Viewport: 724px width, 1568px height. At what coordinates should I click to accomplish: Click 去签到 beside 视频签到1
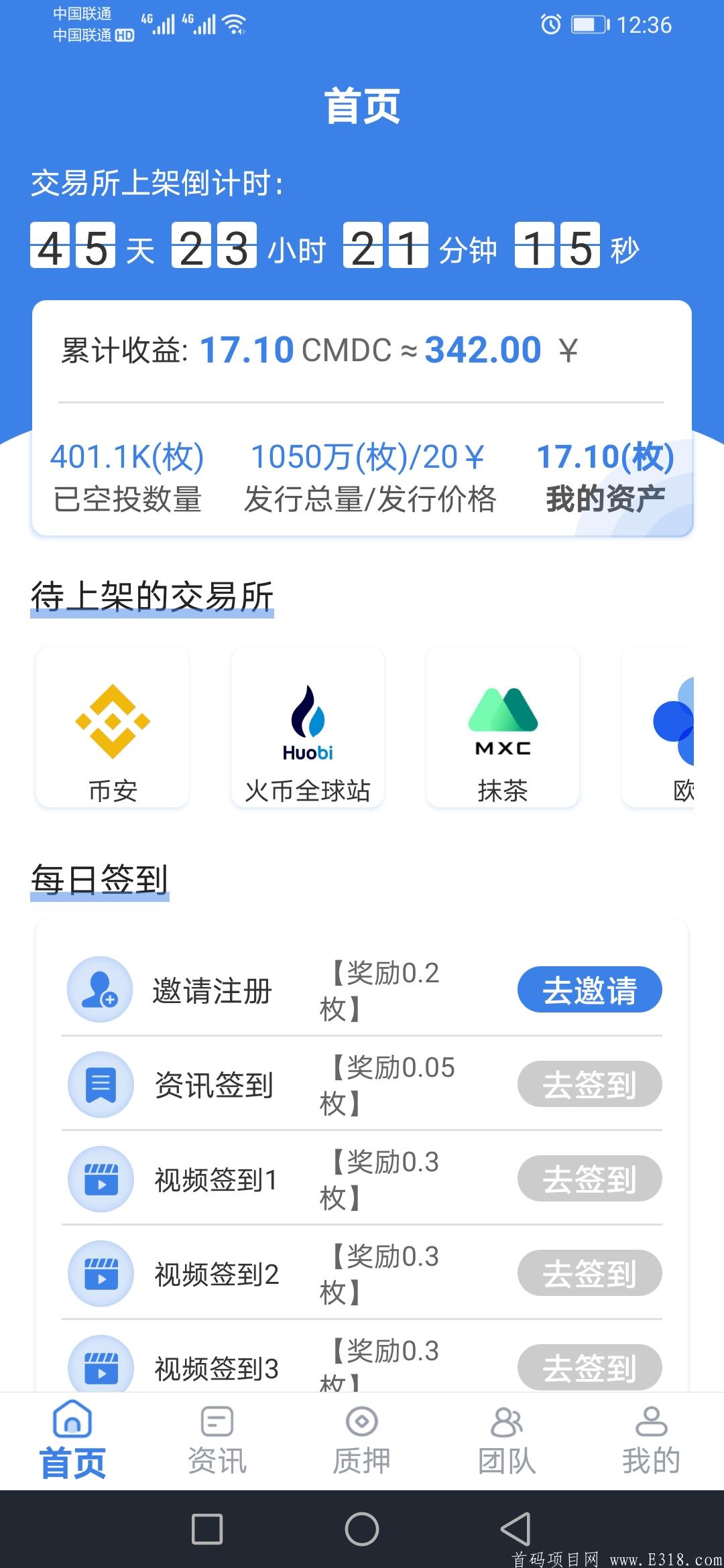click(x=589, y=1178)
